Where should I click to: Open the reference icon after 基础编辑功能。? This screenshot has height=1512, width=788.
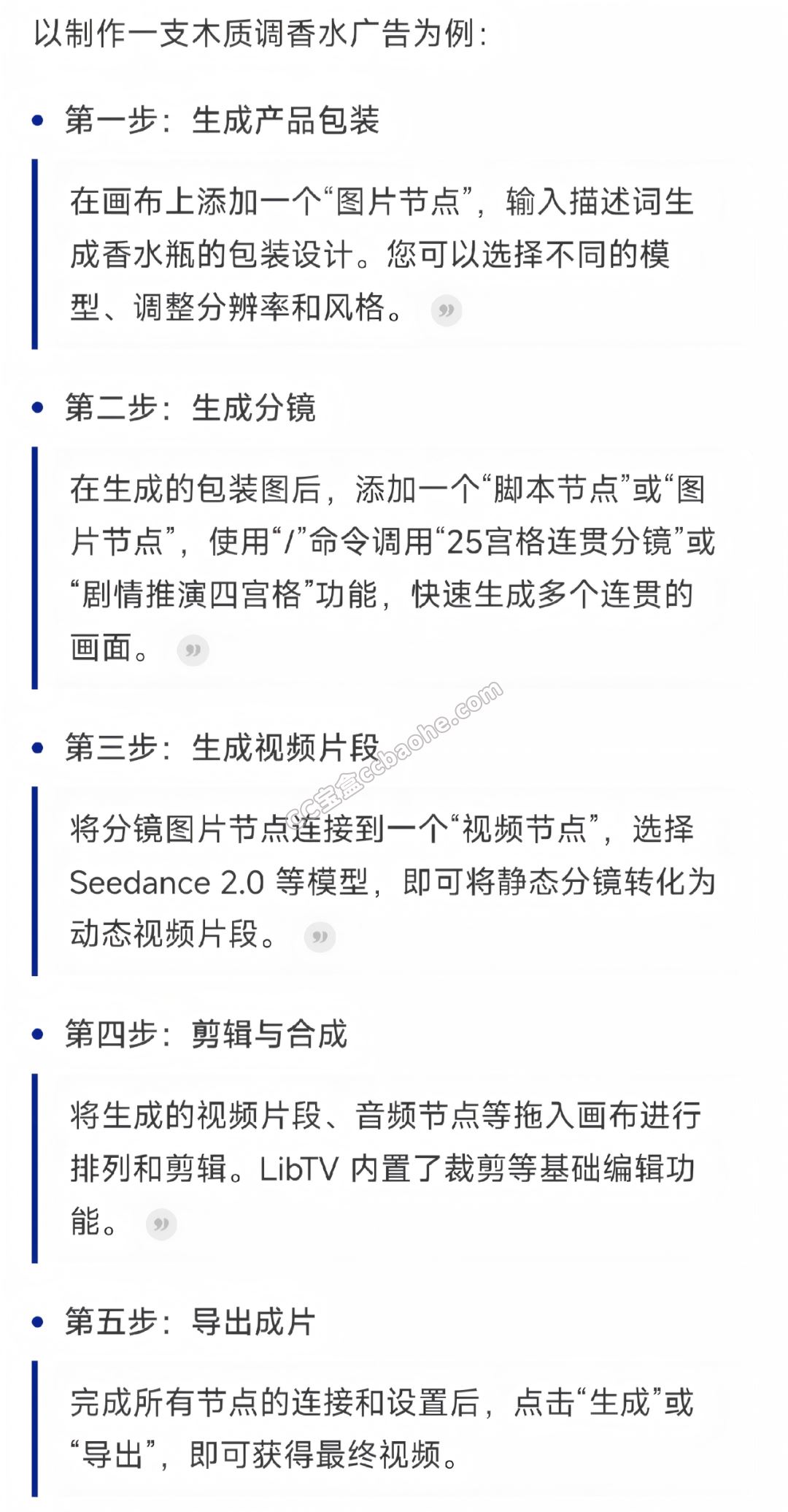click(161, 1224)
